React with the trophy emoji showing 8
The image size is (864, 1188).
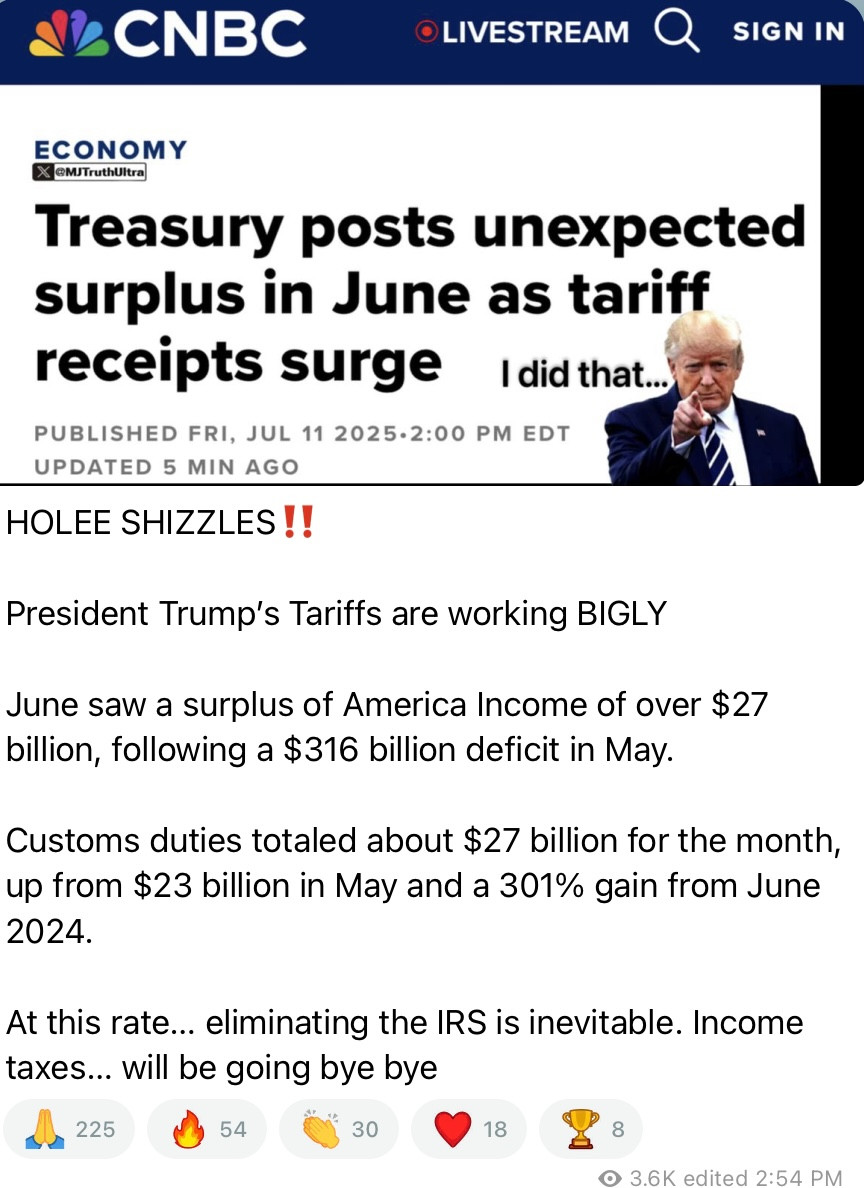[590, 1129]
